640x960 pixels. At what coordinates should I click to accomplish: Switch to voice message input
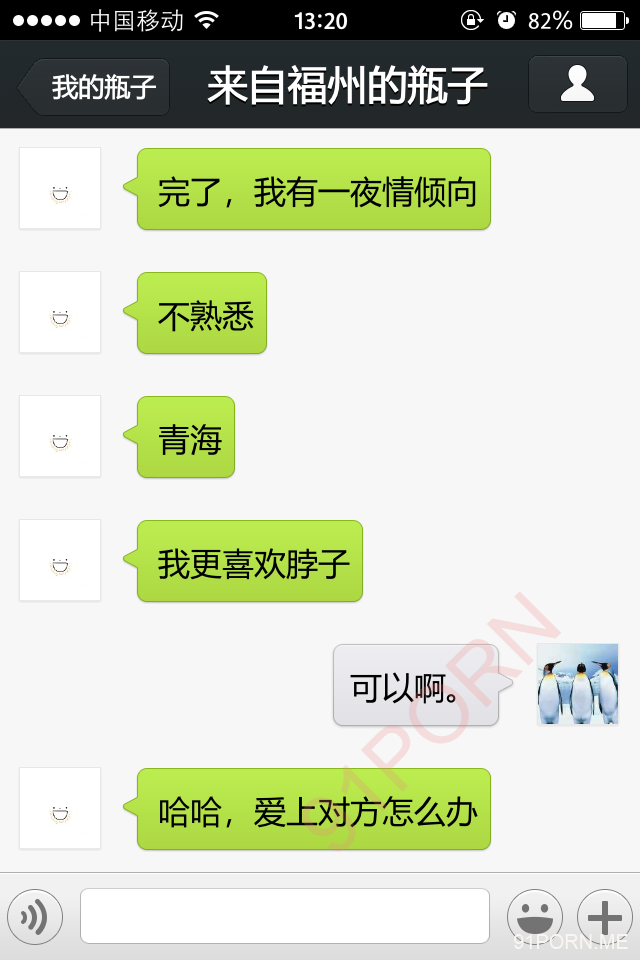coord(35,916)
